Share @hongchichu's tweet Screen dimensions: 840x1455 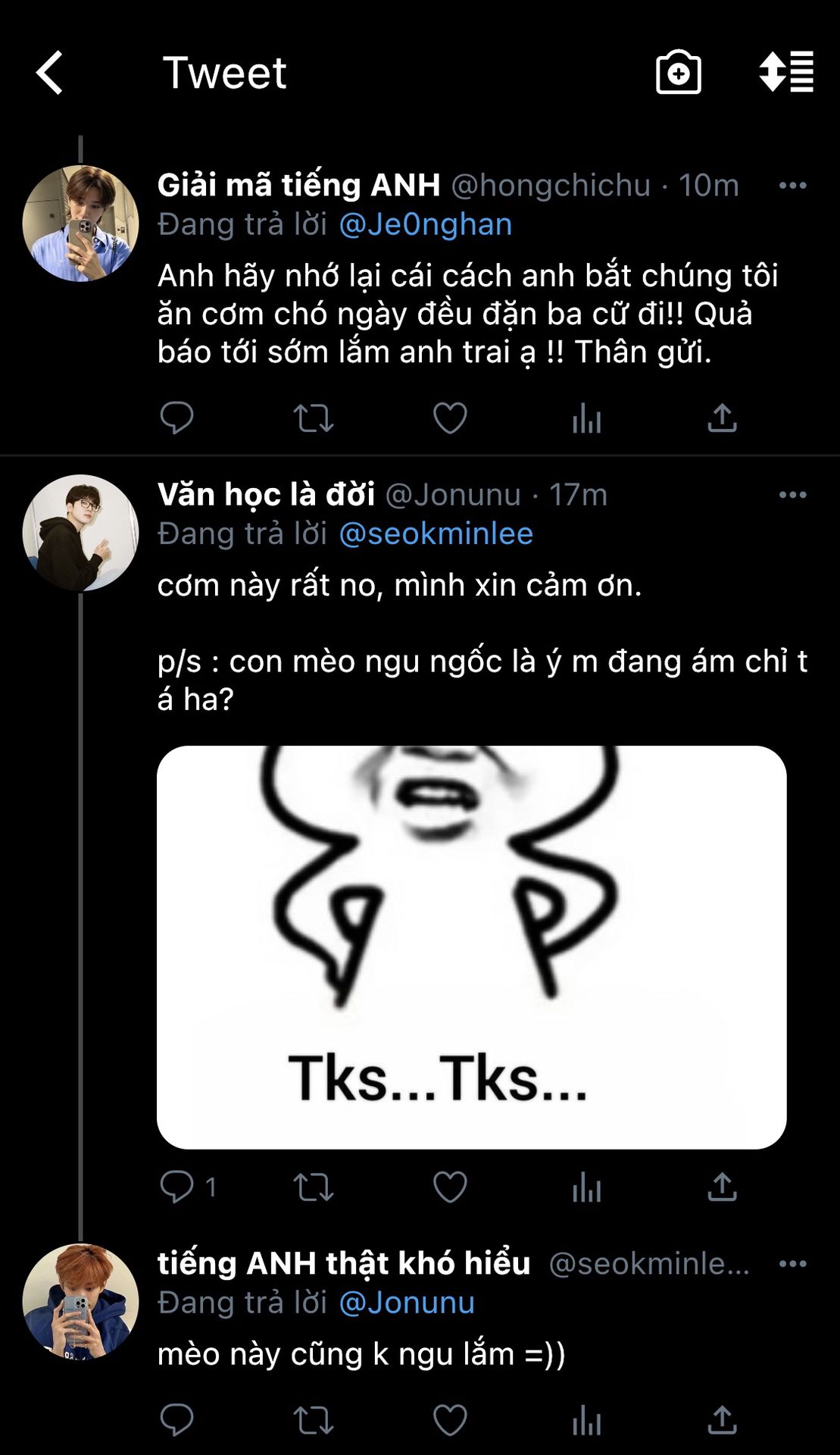(722, 418)
